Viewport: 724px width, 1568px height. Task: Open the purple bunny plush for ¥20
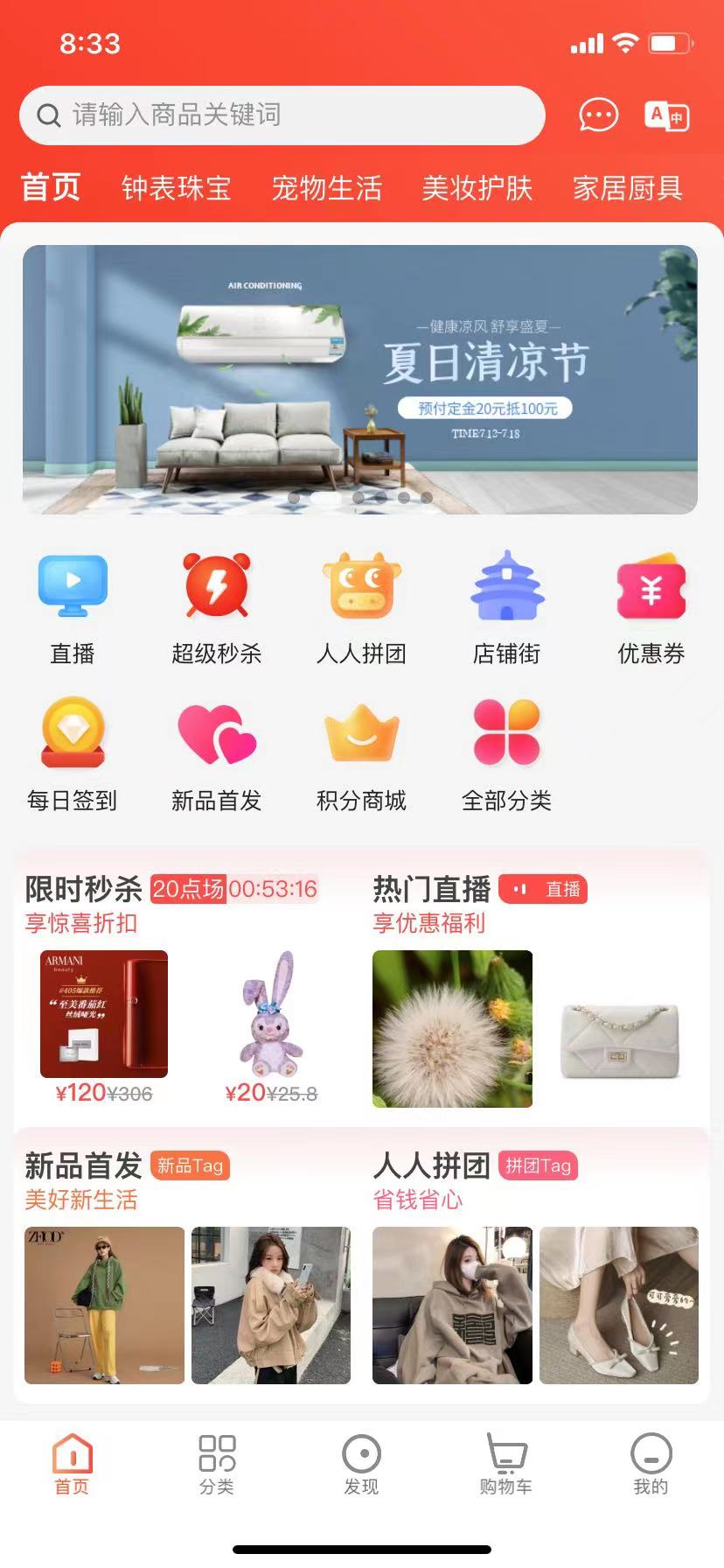coord(271,1027)
